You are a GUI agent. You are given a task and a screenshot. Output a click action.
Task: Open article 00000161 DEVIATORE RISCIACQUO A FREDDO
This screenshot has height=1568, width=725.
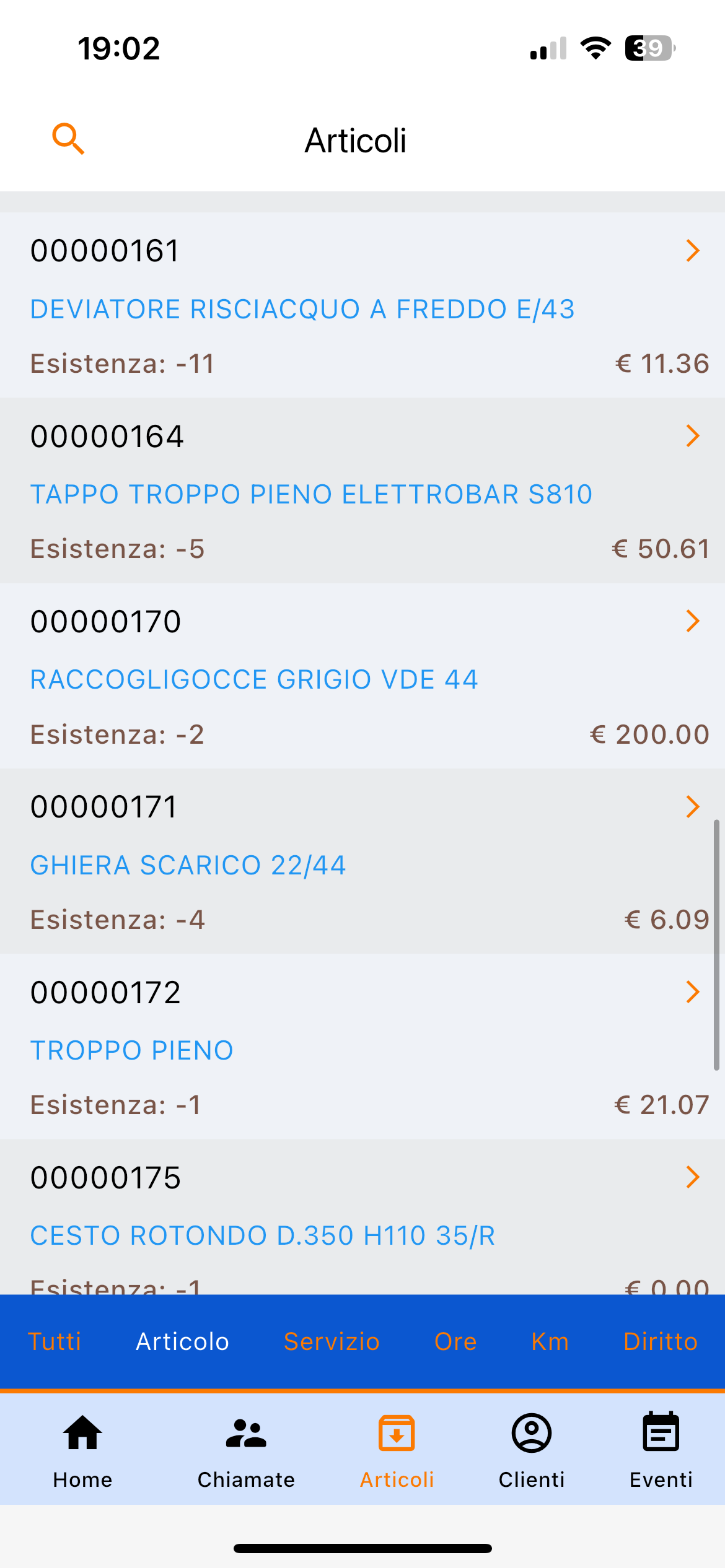362,305
